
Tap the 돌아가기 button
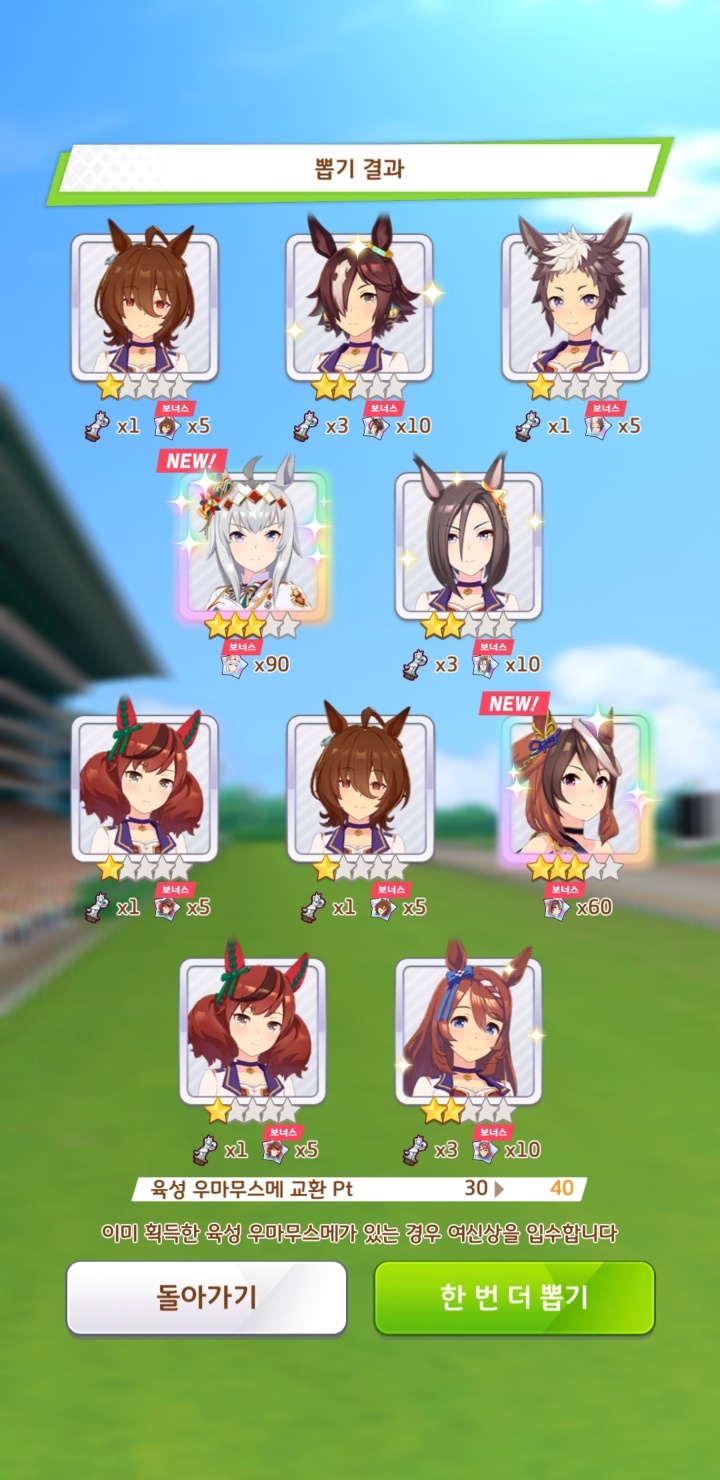click(x=206, y=1297)
